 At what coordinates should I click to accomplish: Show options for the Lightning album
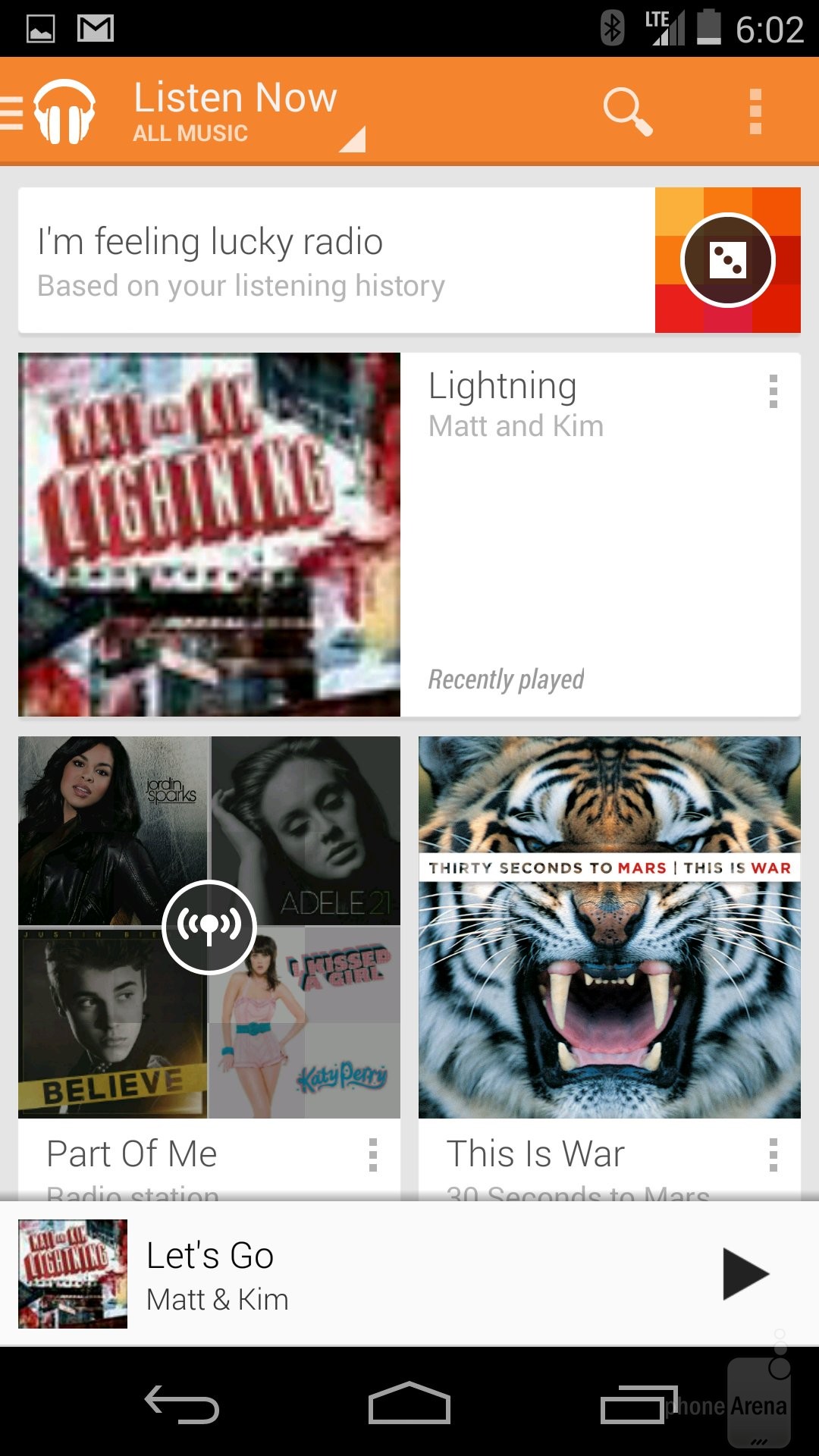[x=773, y=391]
